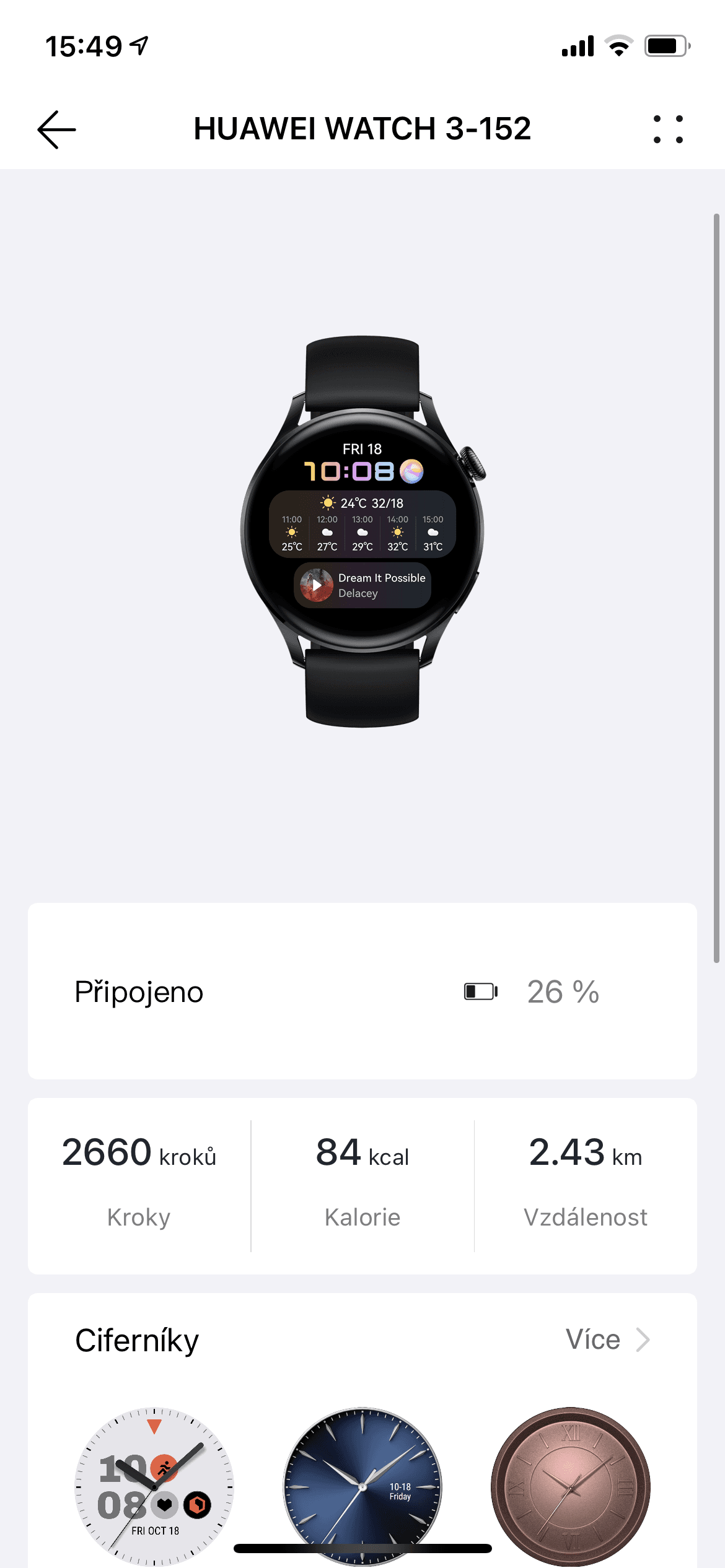Tap the Připojeno connection status card
The height and width of the screenshot is (1568, 725).
click(362, 991)
